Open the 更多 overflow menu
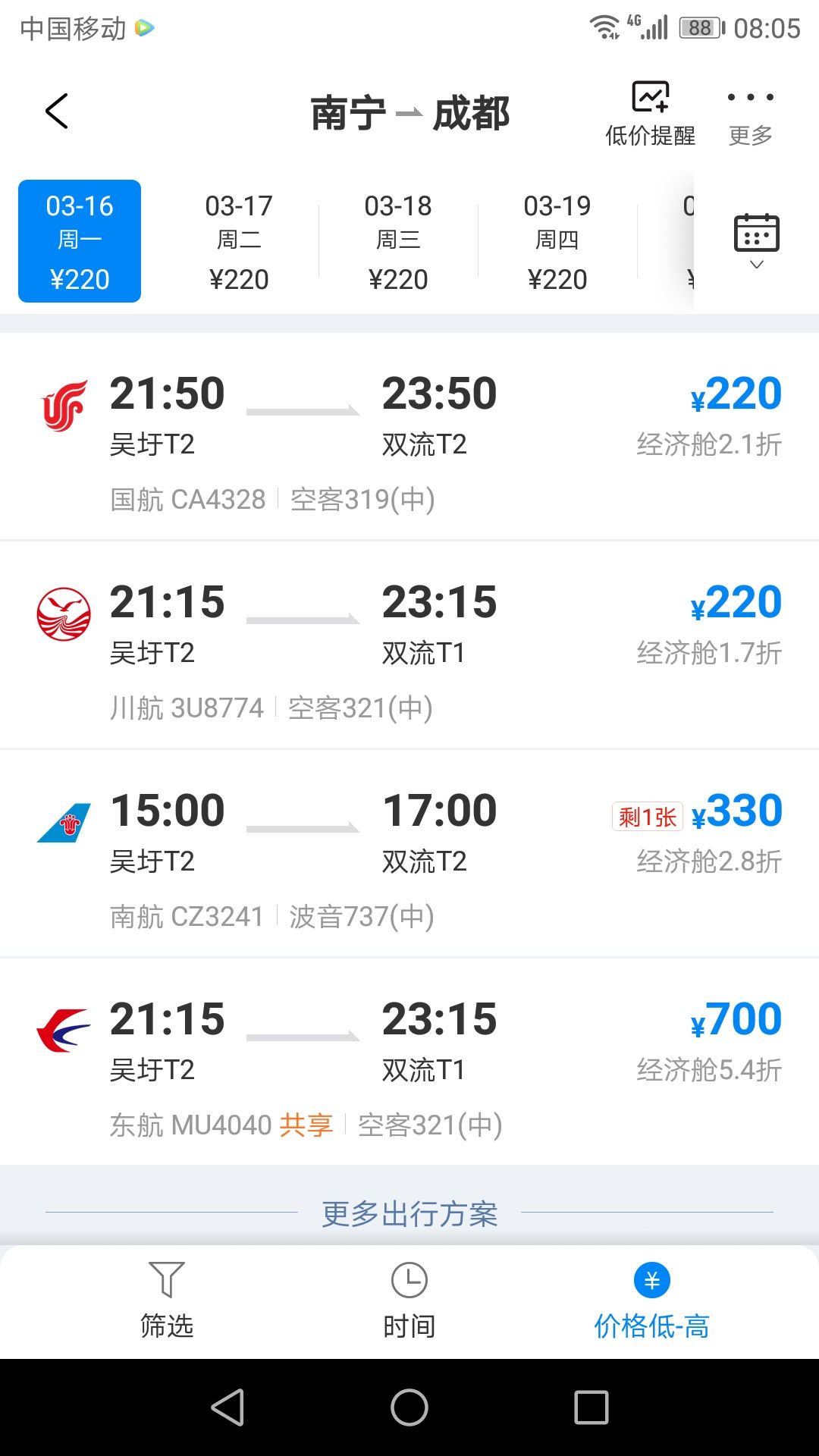Image resolution: width=819 pixels, height=1456 pixels. [x=750, y=113]
